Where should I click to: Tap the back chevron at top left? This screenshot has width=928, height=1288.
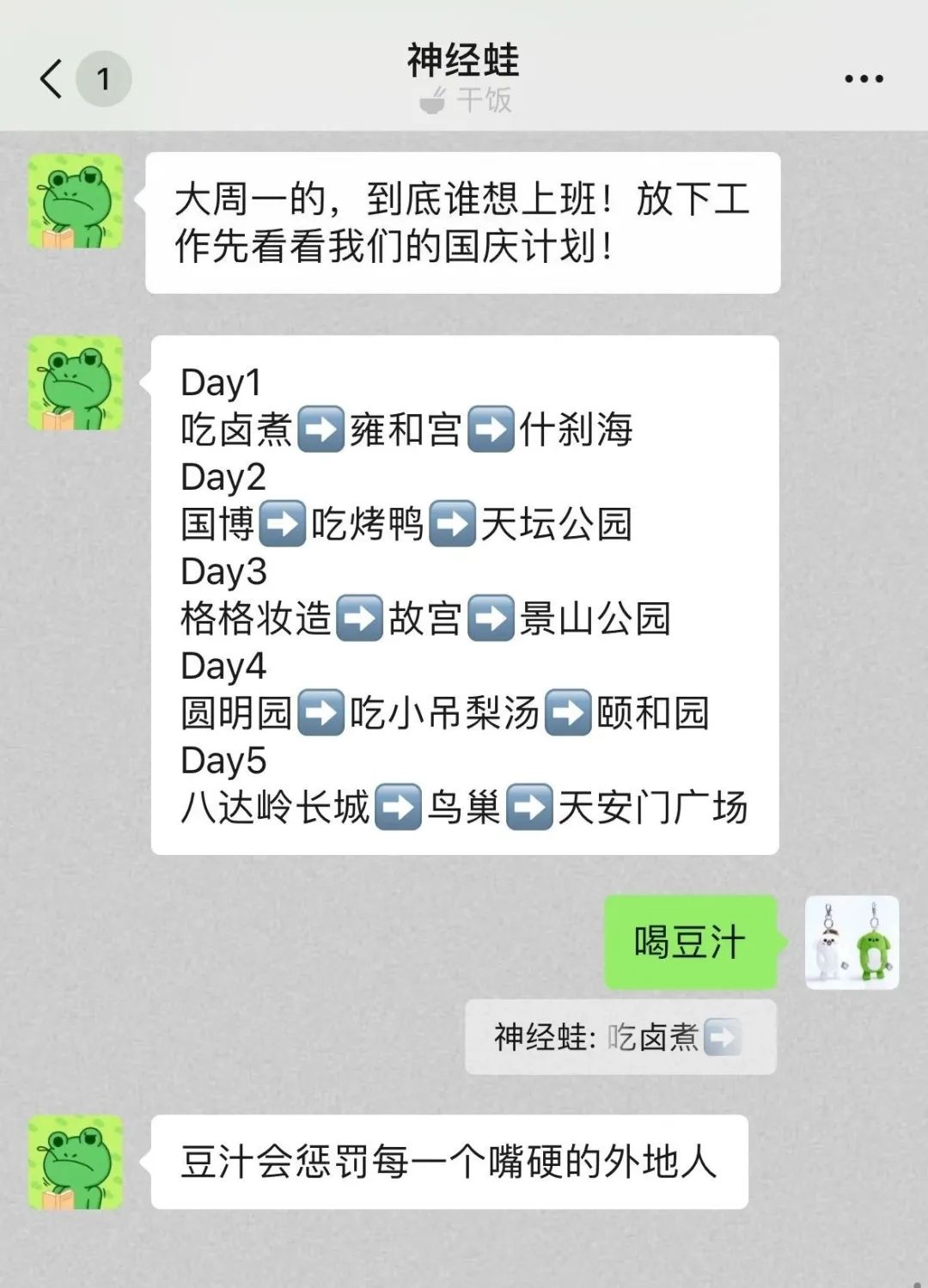[x=49, y=77]
